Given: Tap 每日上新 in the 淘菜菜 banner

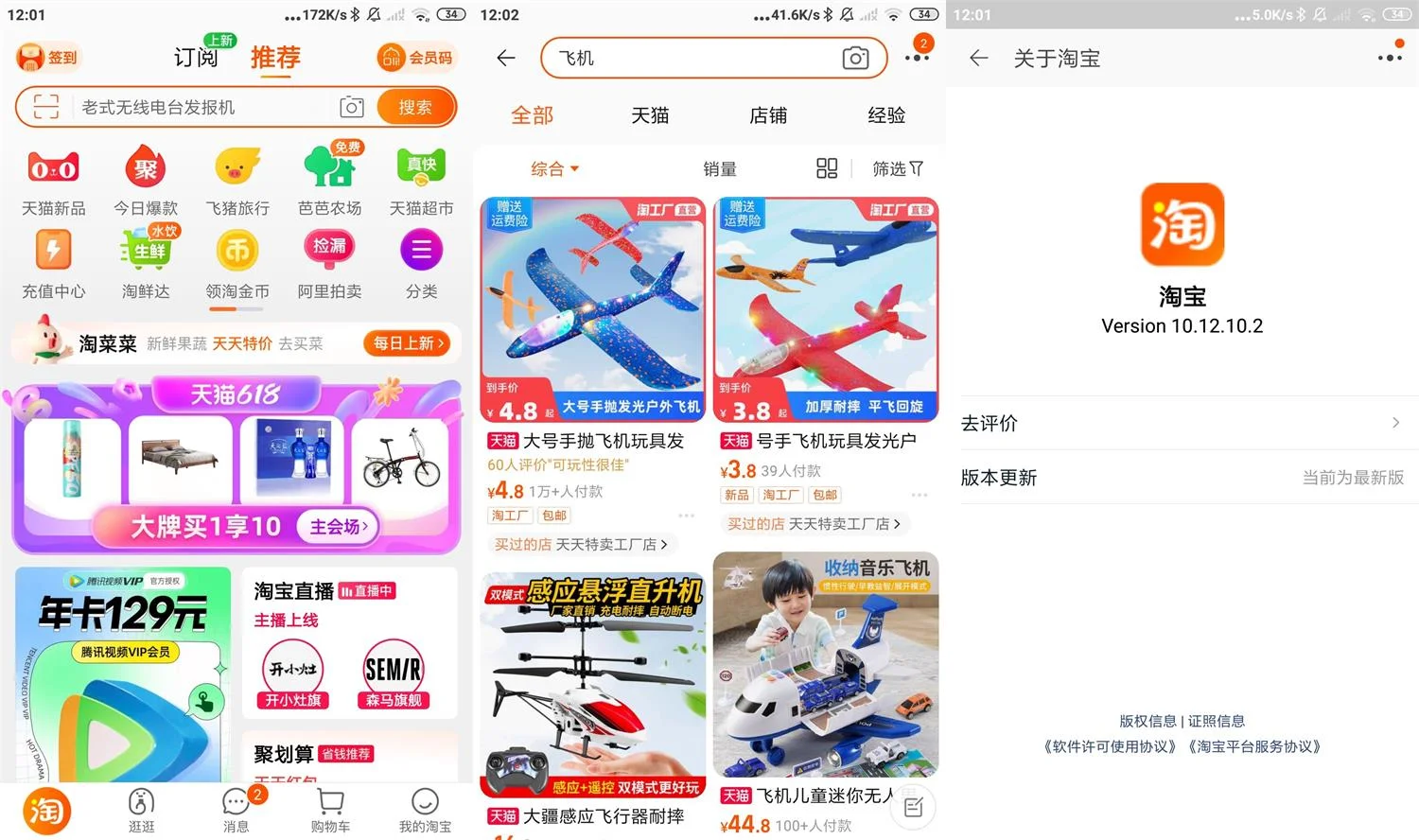Looking at the screenshot, I should point(408,343).
